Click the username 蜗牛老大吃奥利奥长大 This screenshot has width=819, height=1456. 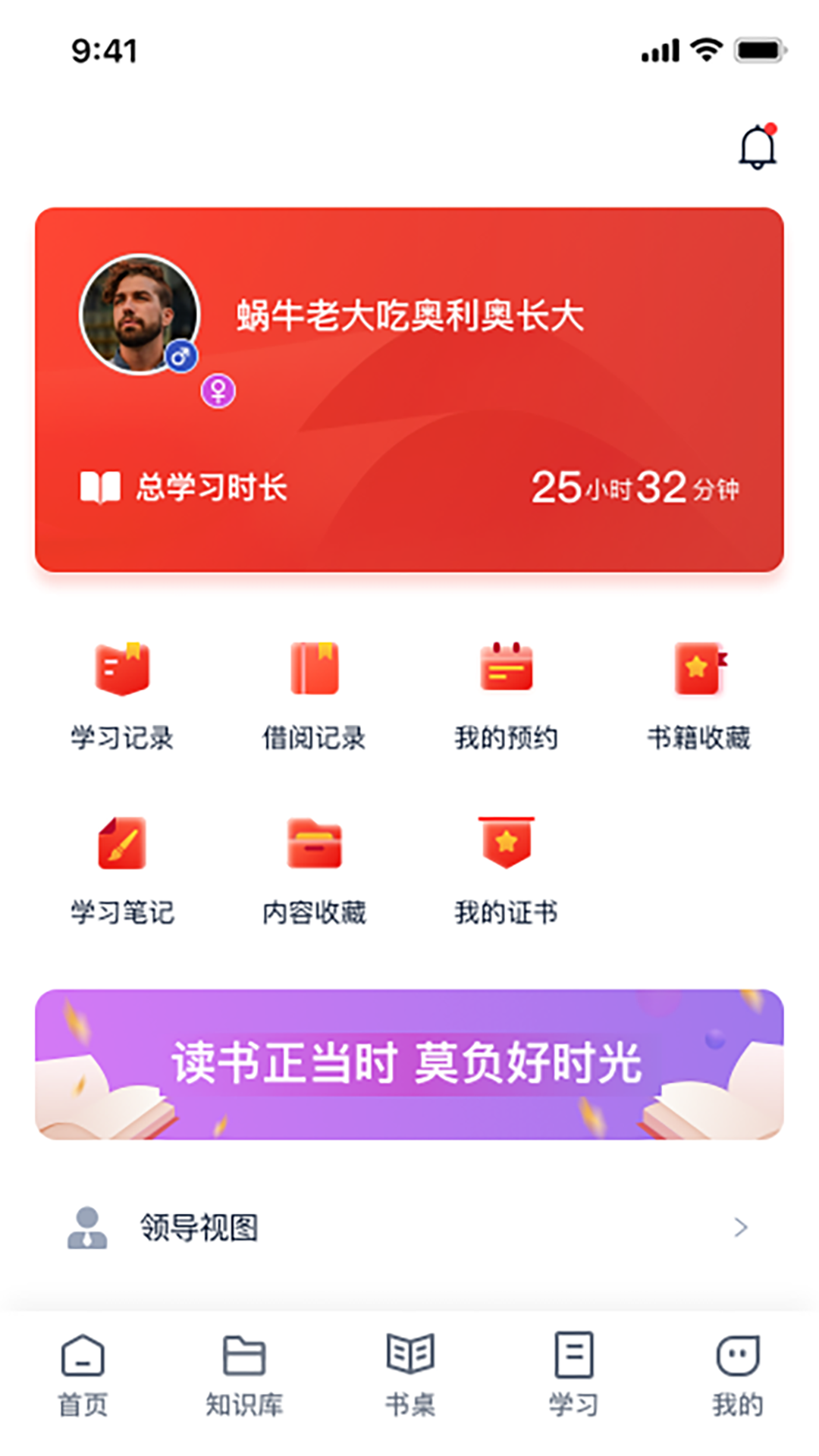click(x=409, y=317)
